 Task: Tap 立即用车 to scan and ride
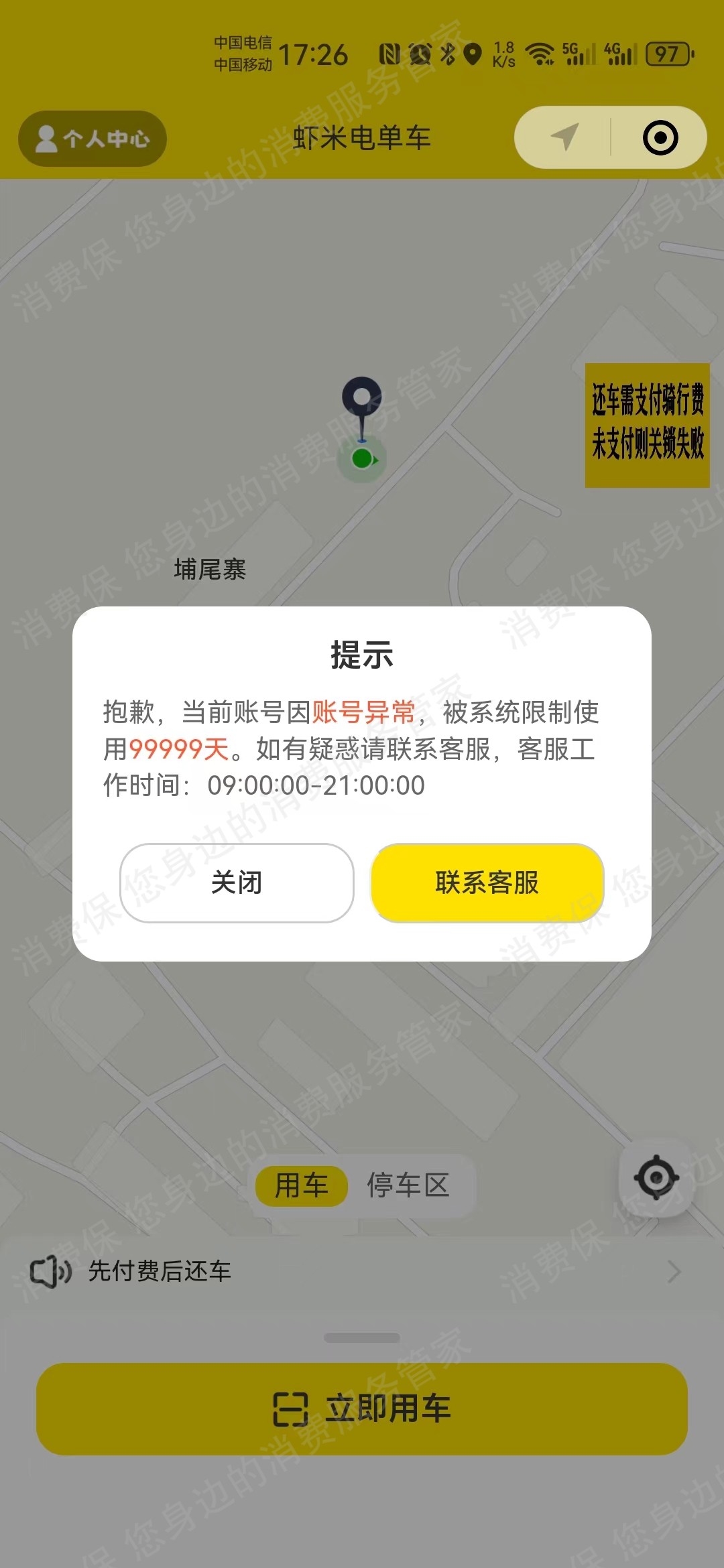pos(362,1408)
